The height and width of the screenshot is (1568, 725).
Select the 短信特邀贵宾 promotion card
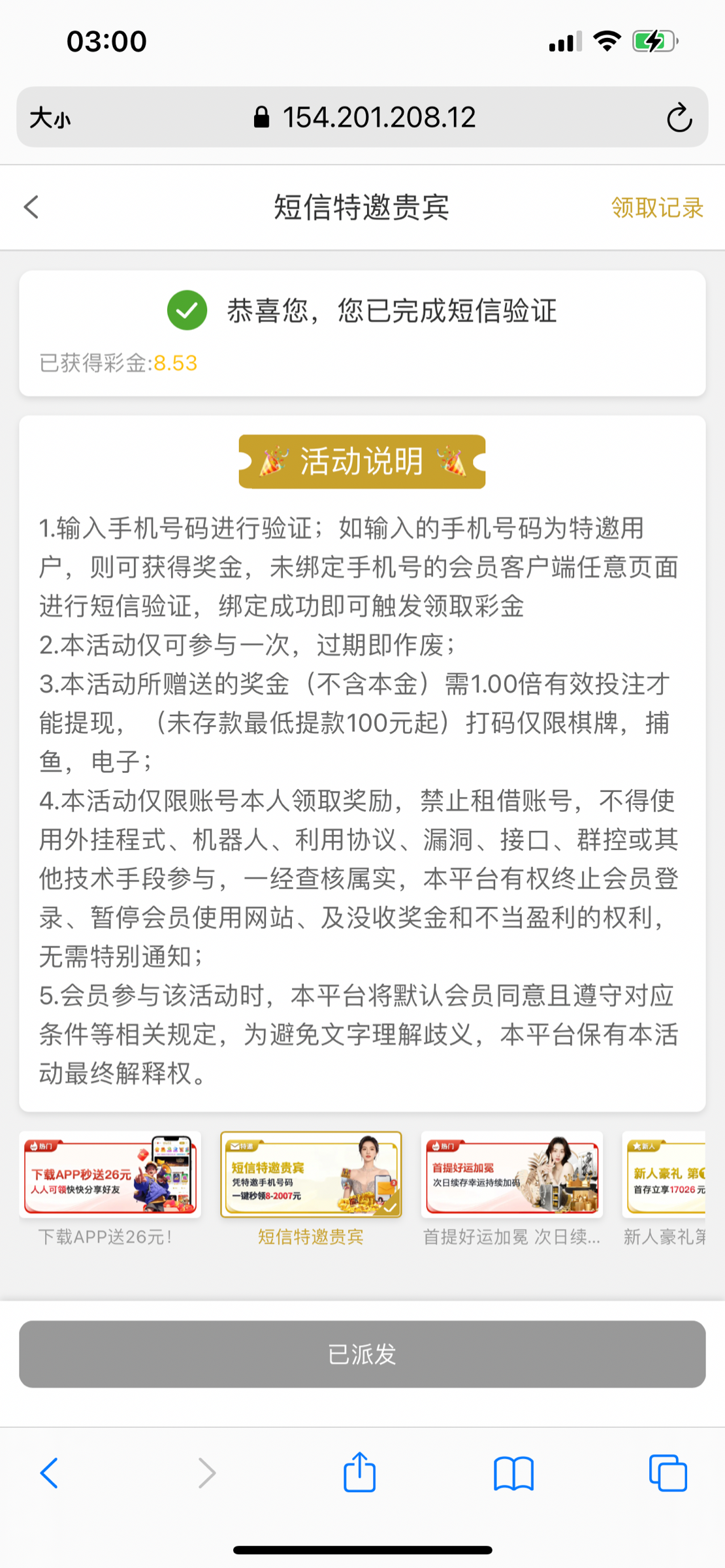point(311,1175)
